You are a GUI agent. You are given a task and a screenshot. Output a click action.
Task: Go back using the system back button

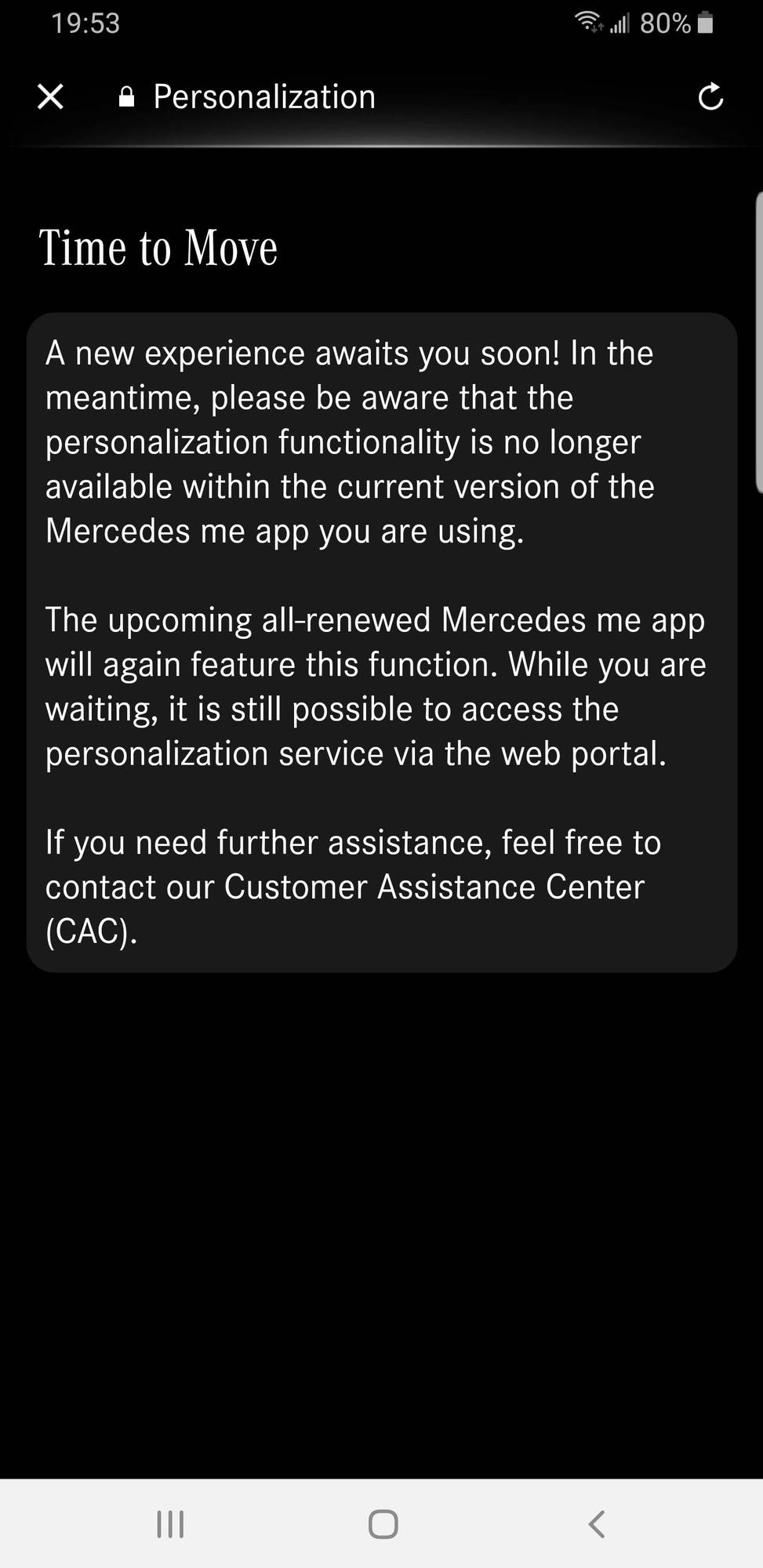(x=596, y=1524)
